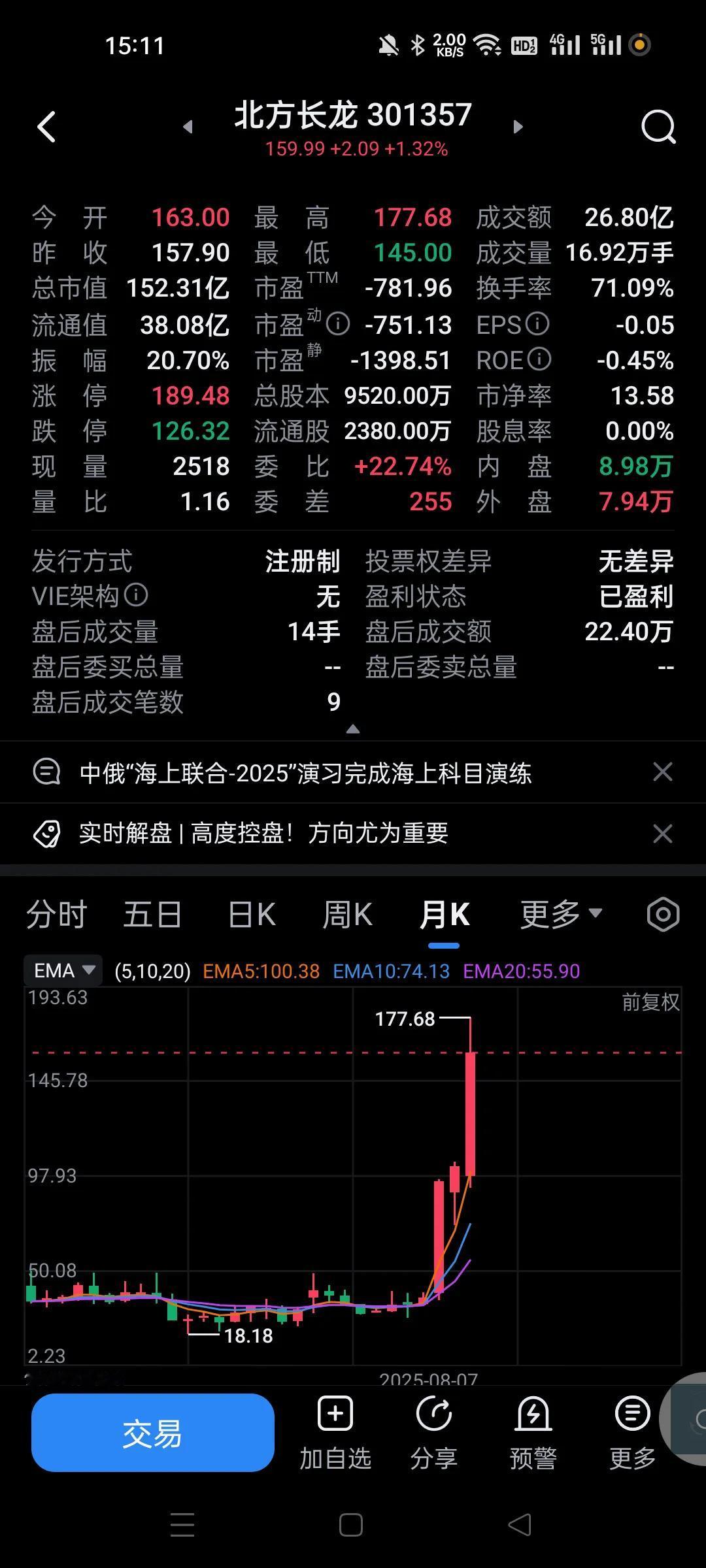Image resolution: width=706 pixels, height=1568 pixels.
Task: Open chart settings hexagon icon
Action: click(x=663, y=914)
